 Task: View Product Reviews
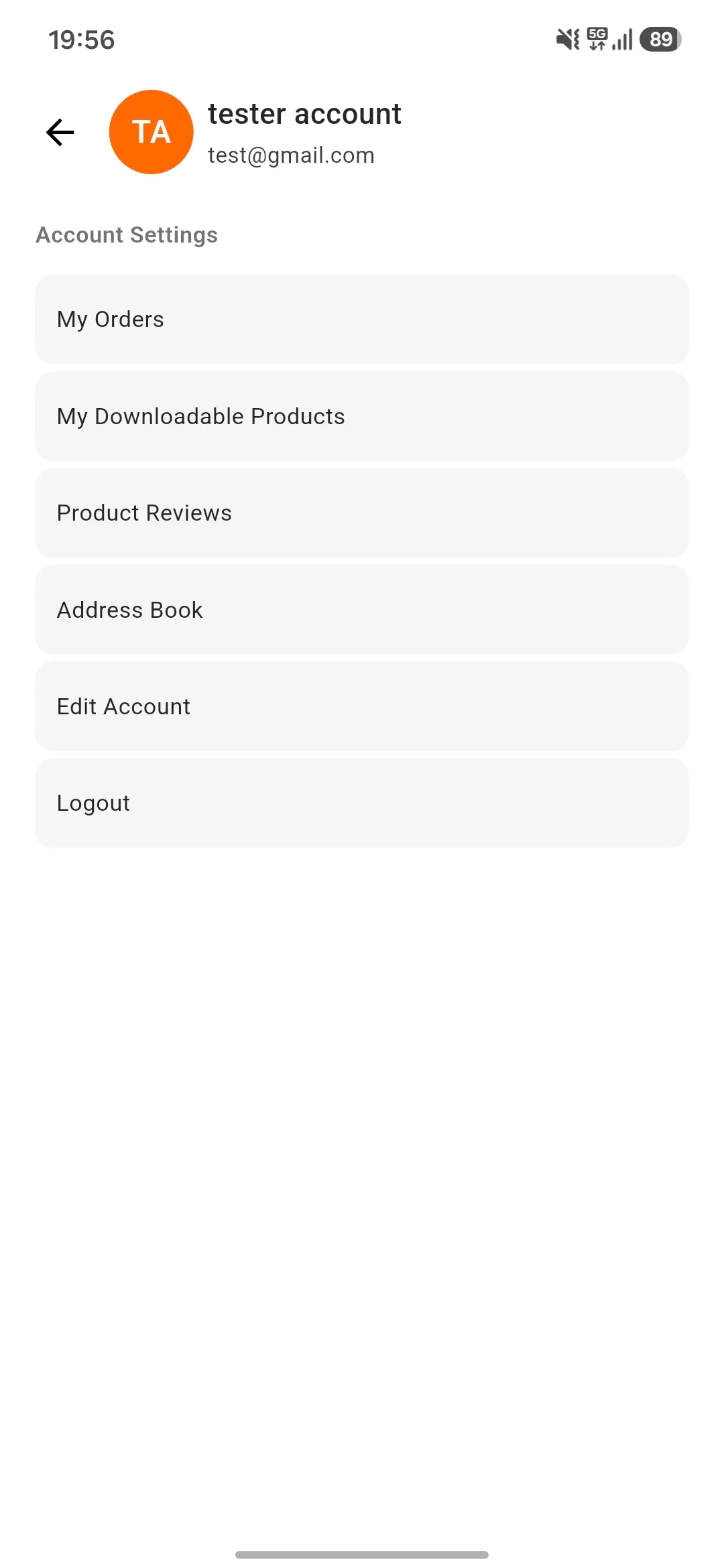362,513
